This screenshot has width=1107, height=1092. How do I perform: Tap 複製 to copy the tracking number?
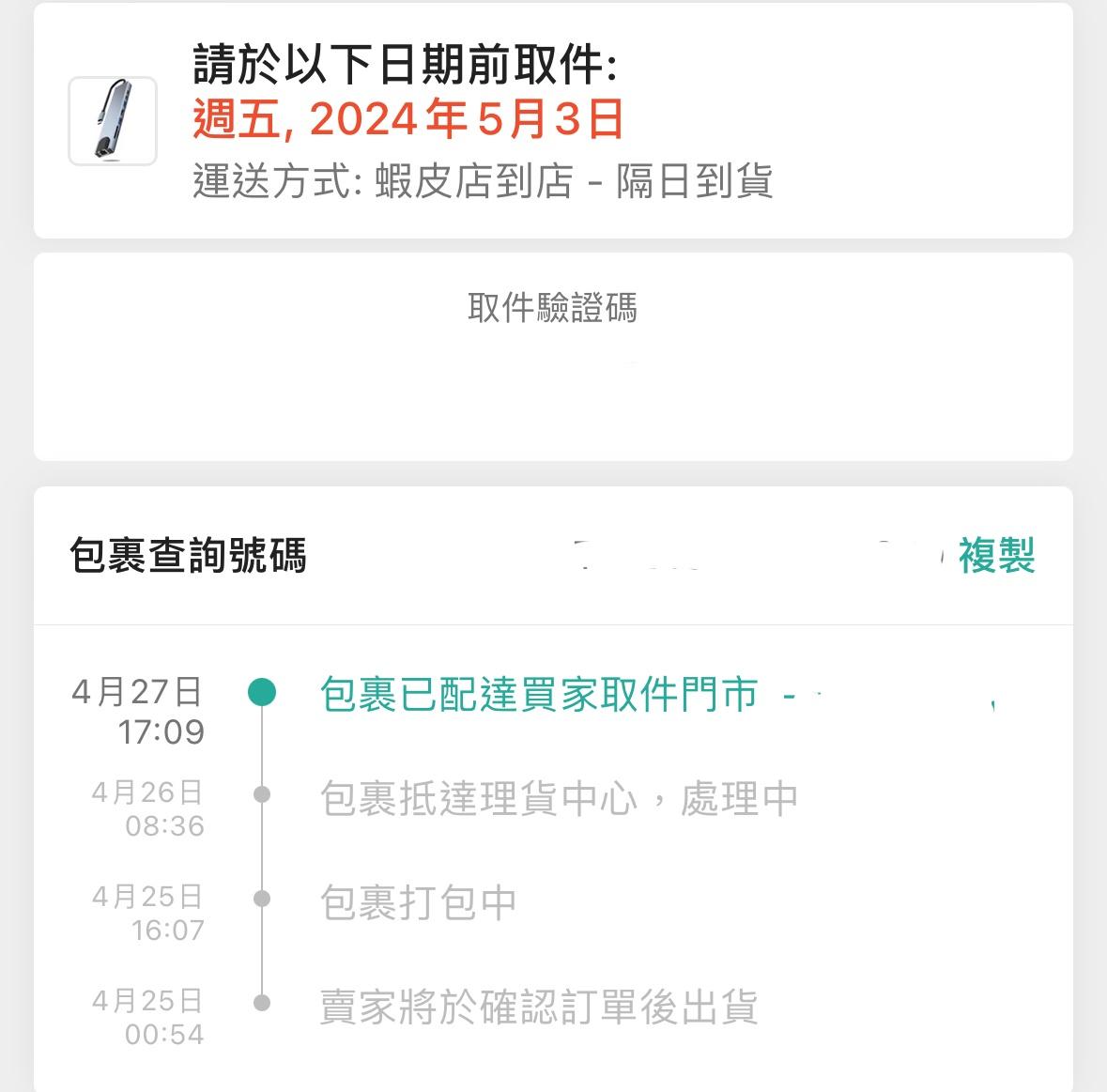click(x=996, y=555)
